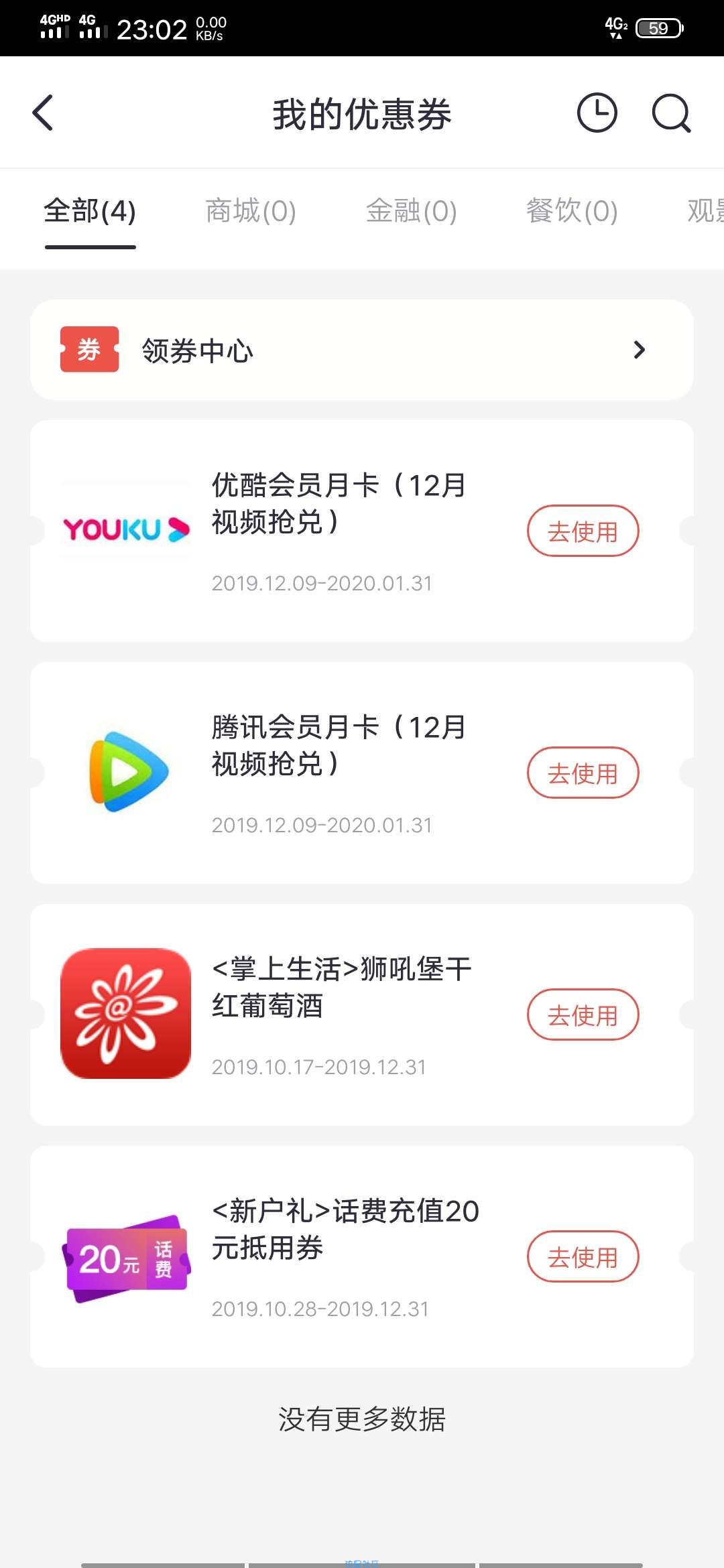
Task: Switch to the 商城(0) tab
Action: tap(251, 211)
